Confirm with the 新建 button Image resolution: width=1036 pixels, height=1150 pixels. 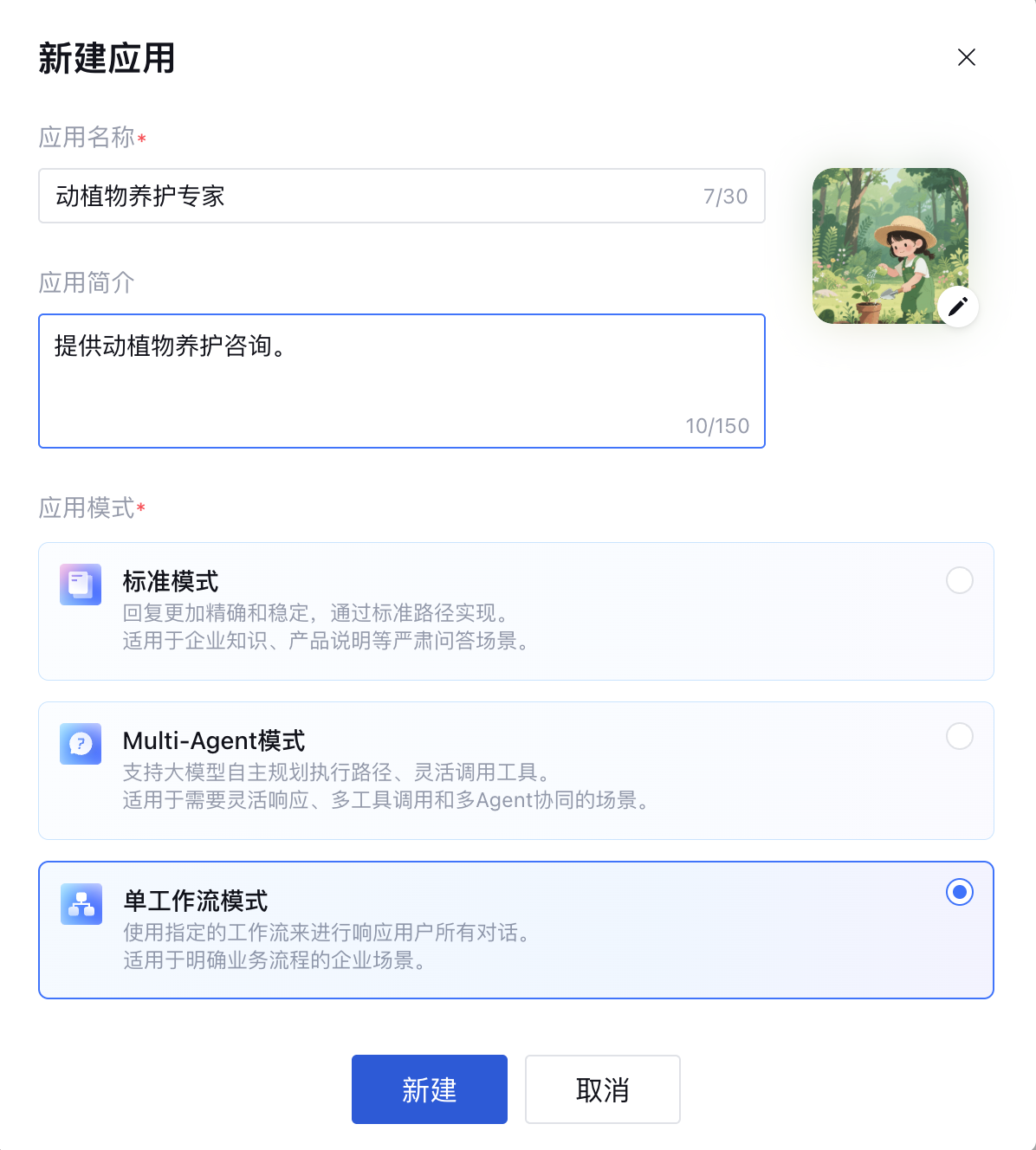429,1089
